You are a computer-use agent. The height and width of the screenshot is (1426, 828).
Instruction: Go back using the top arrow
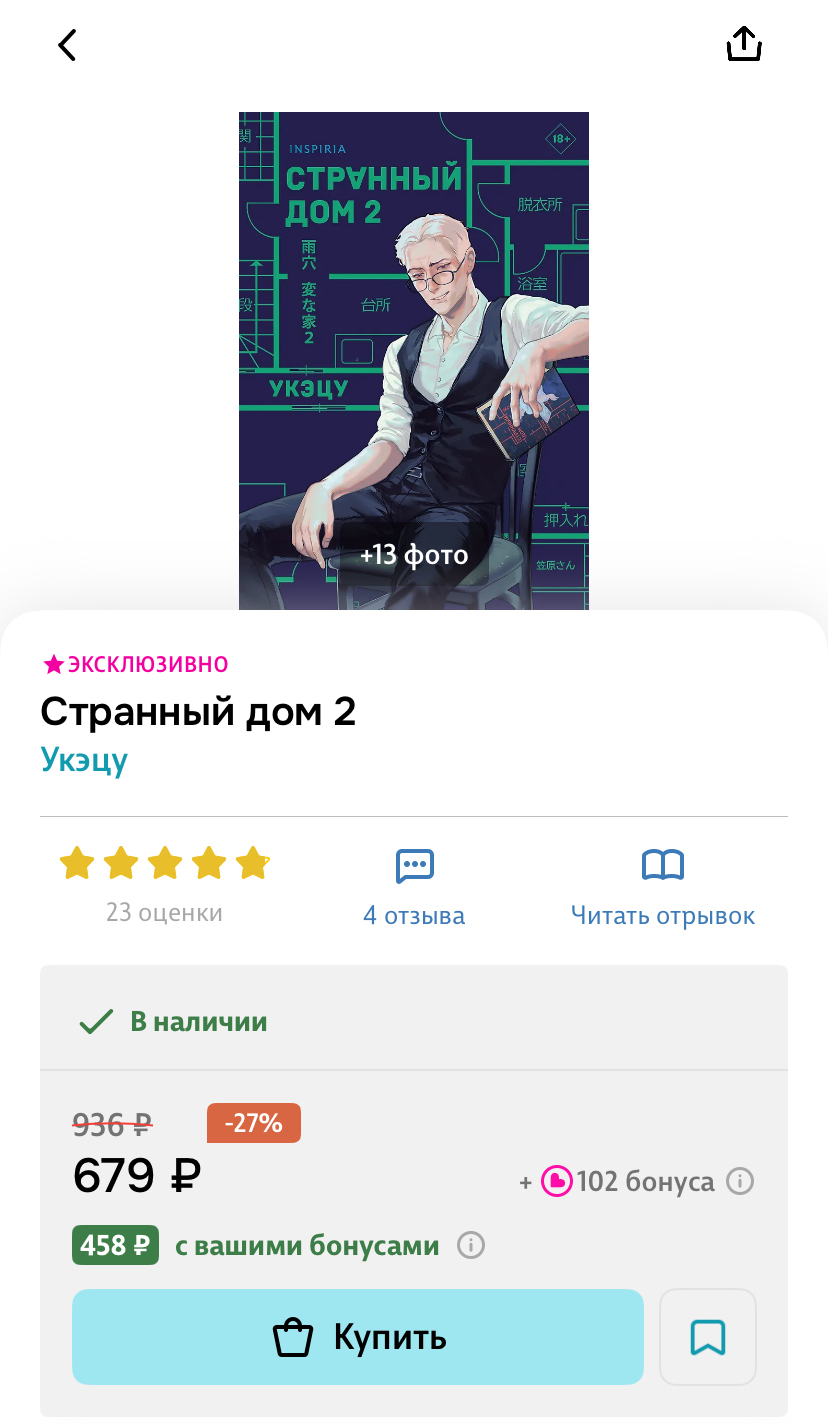tap(67, 45)
